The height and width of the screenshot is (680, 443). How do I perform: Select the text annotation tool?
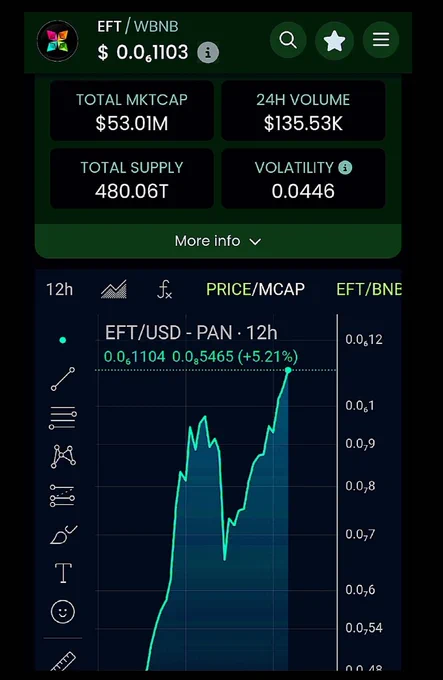tap(63, 573)
